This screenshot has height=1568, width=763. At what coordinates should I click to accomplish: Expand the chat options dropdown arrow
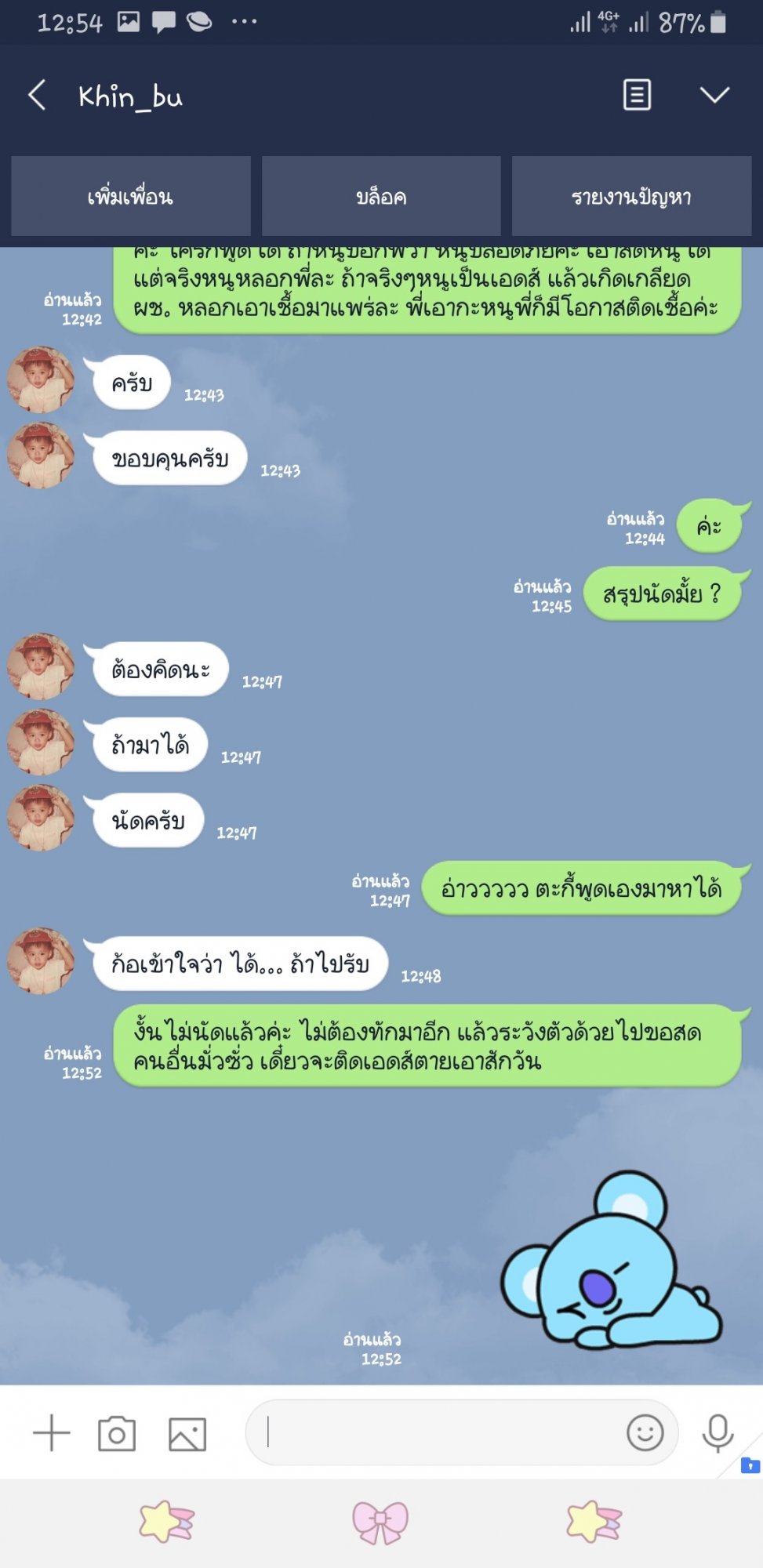point(714,96)
